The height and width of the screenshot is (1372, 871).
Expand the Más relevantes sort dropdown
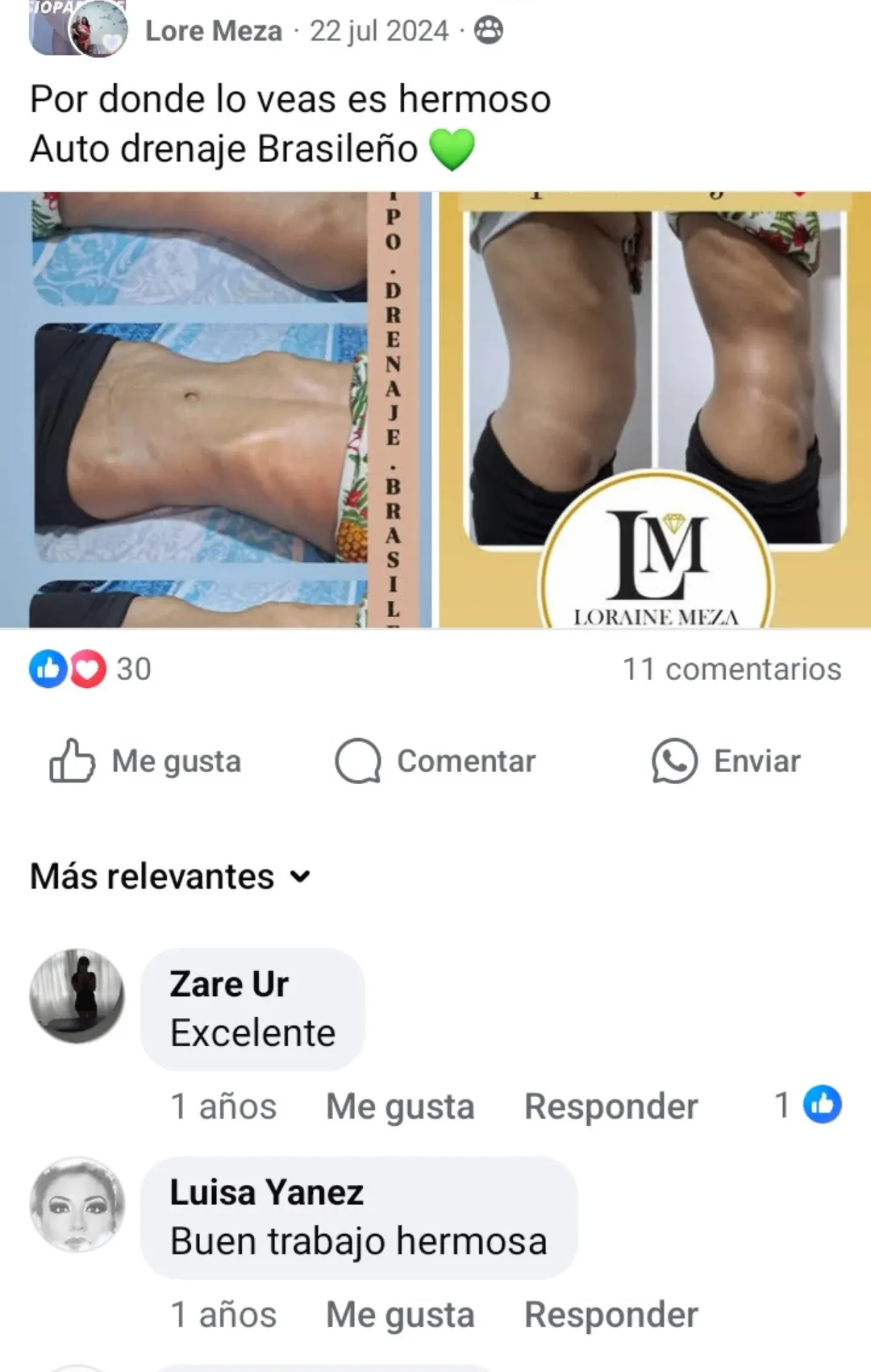pos(170,876)
